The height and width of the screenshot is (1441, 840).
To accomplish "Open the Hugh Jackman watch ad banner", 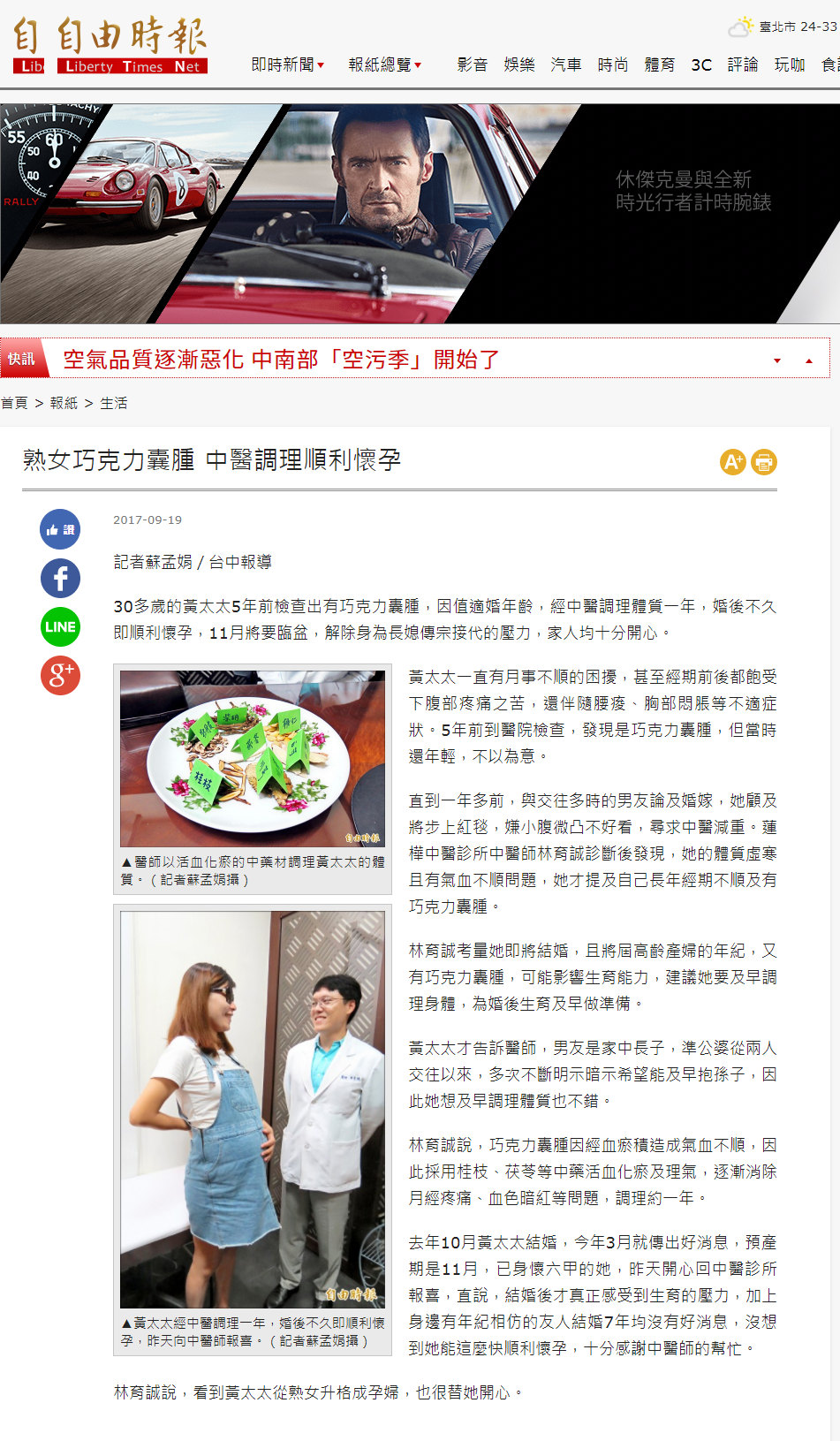I will coord(420,214).
